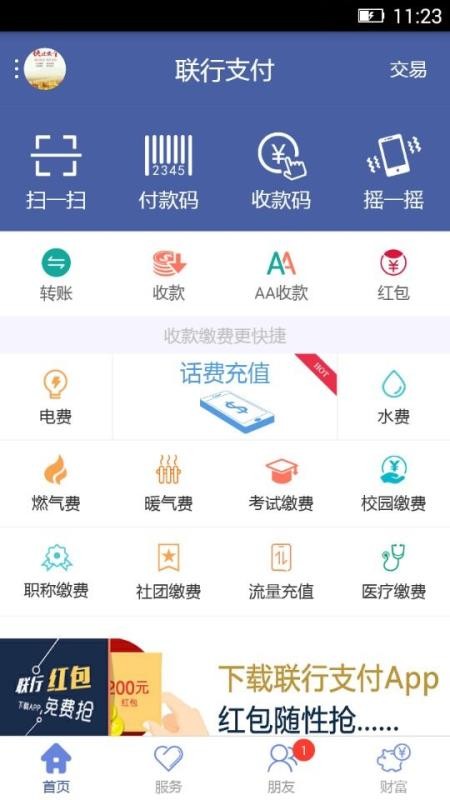The height and width of the screenshot is (800, 450).
Task: Open 燃气费 gas fee payment
Action: tap(56, 484)
